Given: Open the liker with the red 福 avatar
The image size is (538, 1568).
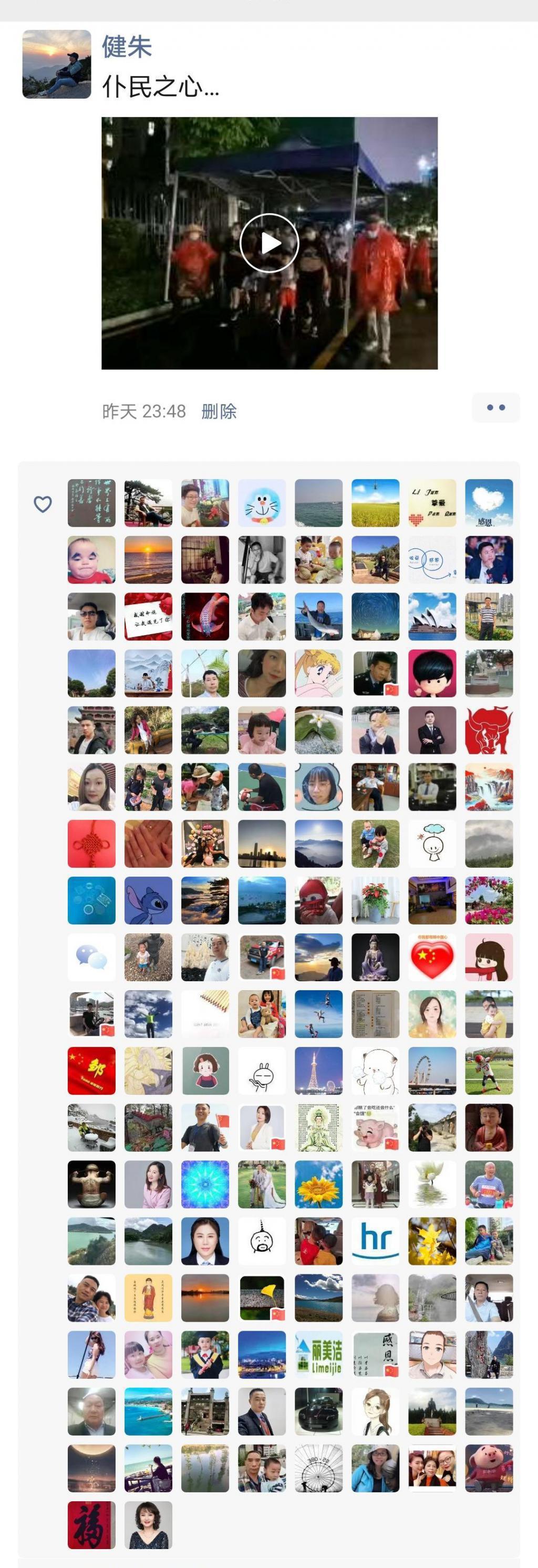Looking at the screenshot, I should coord(91,1525).
